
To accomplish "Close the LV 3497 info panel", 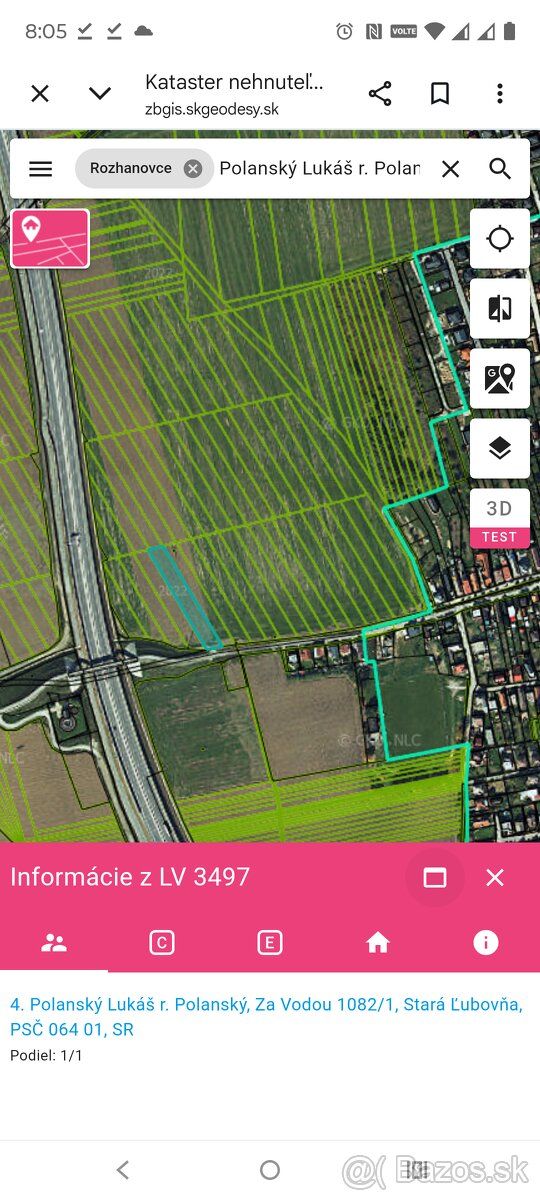I will coord(495,878).
